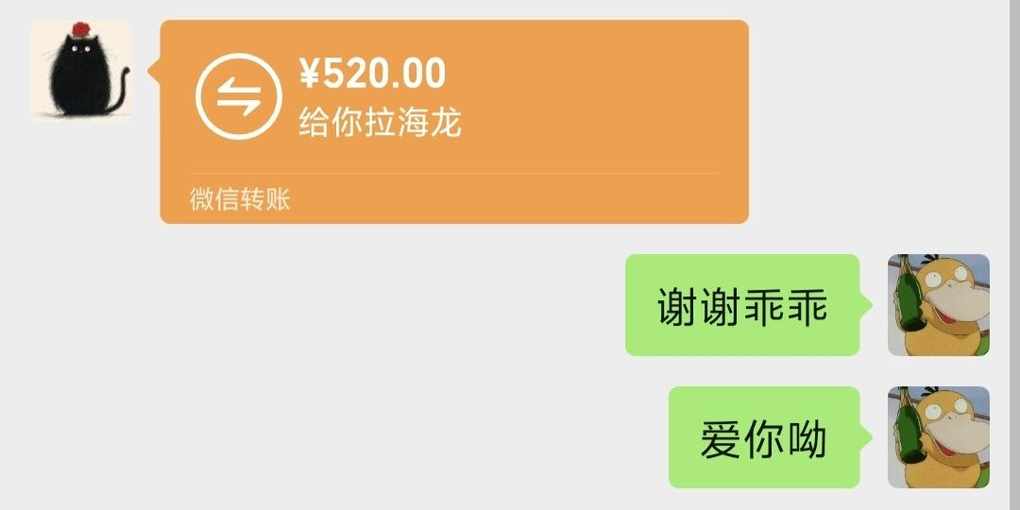
Task: Tap the Psyduck avatar beside 谢谢乖乖
Action: 938,305
